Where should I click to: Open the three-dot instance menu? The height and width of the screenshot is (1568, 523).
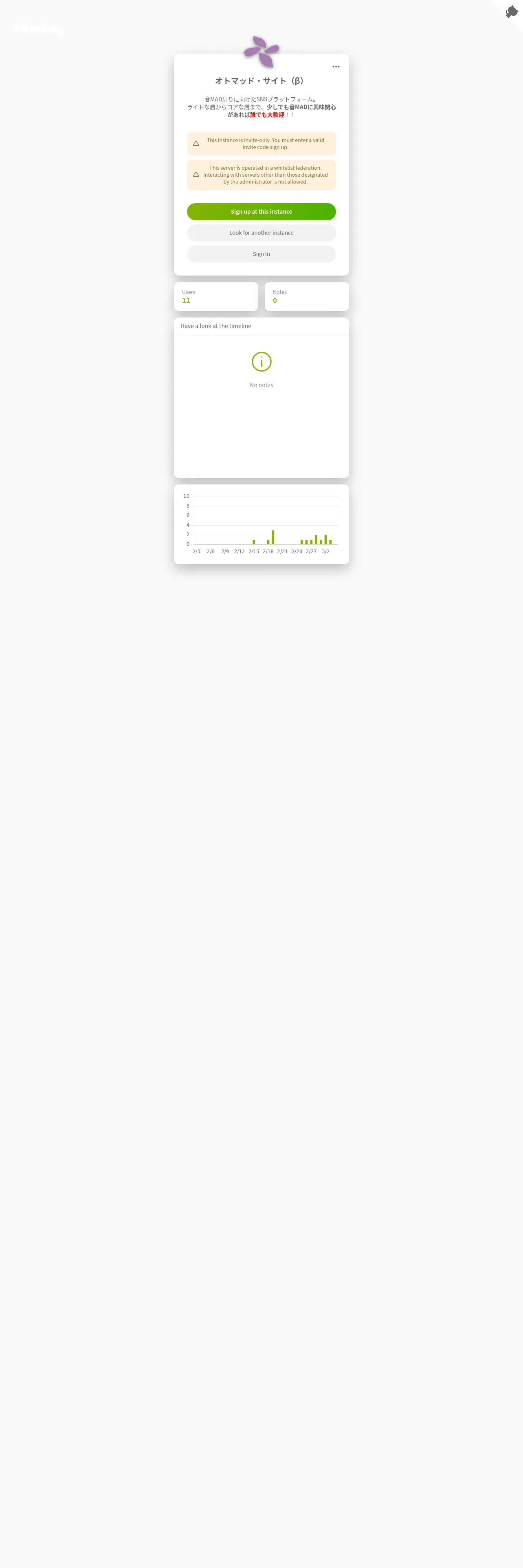(336, 67)
